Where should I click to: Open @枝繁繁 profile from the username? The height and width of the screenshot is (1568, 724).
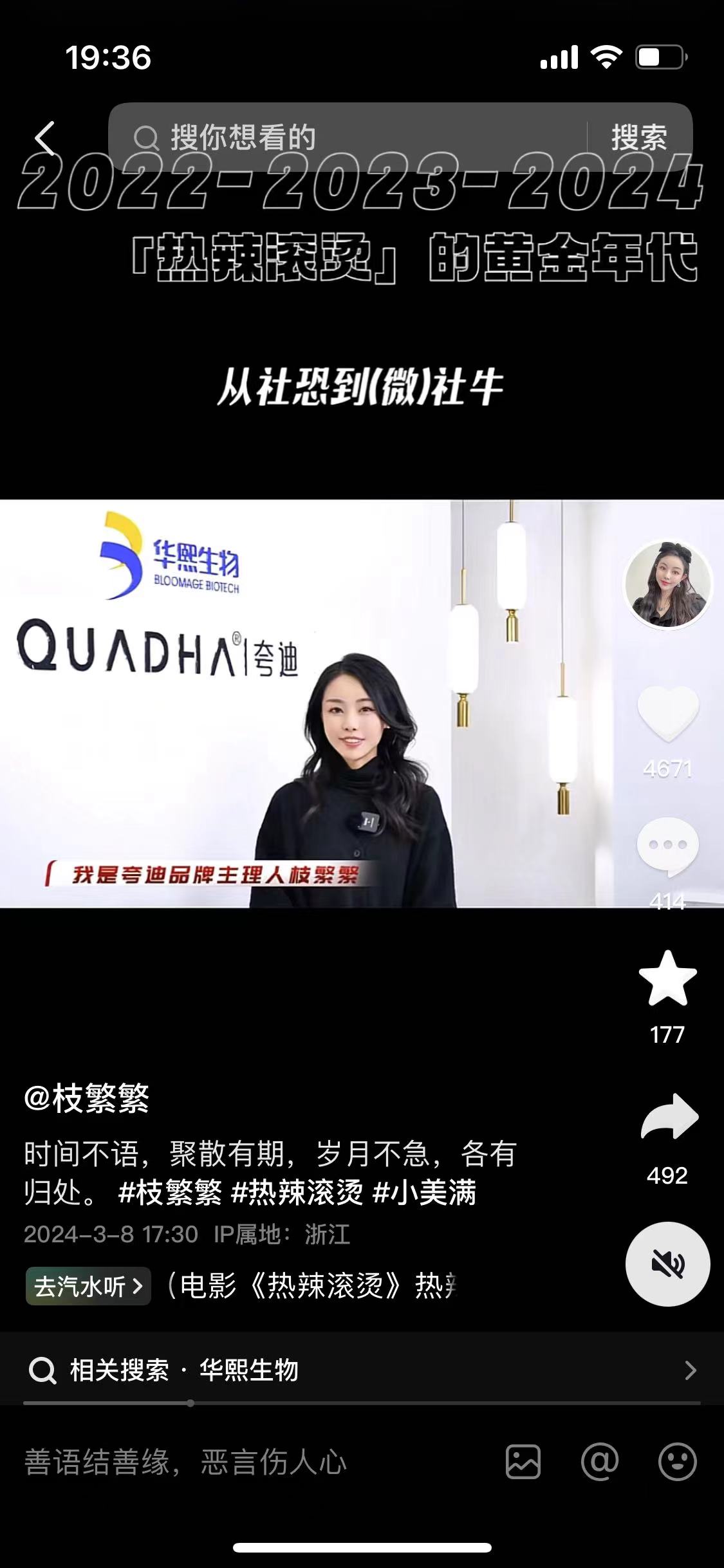click(x=86, y=1098)
